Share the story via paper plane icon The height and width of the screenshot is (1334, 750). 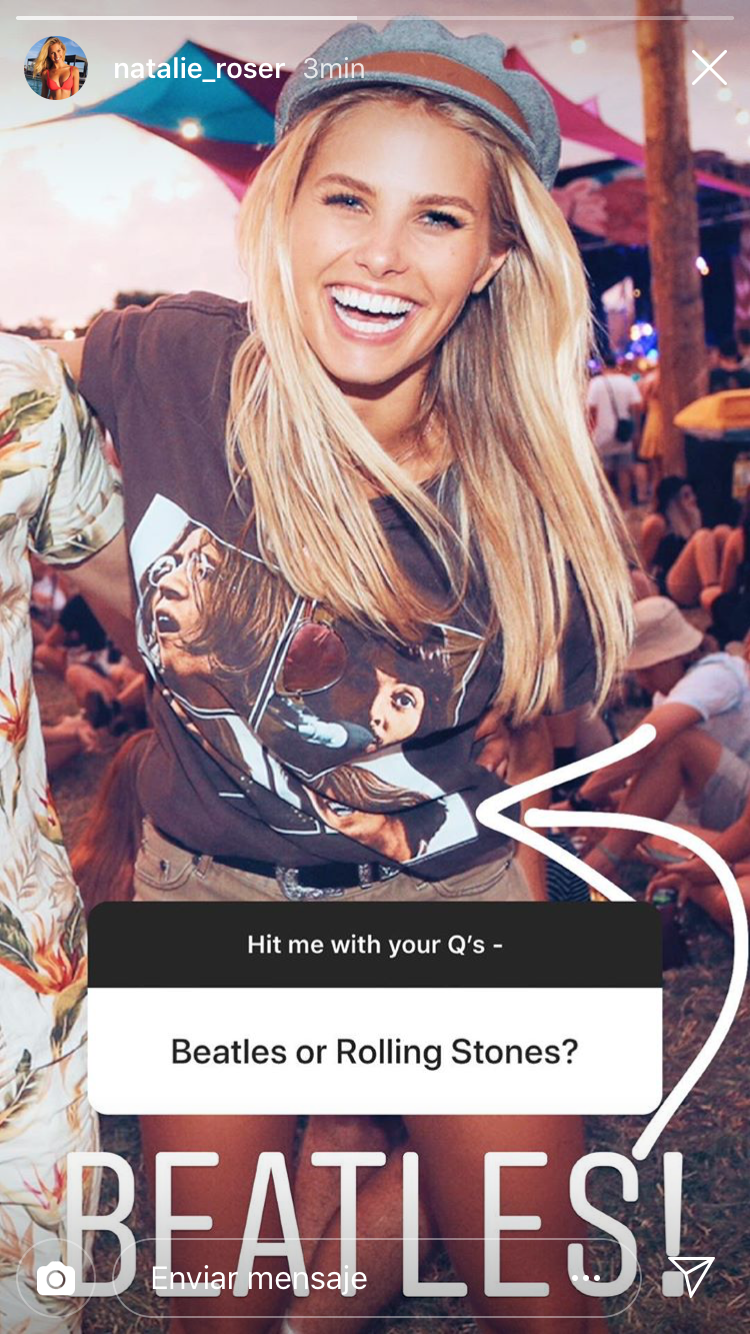691,1277
